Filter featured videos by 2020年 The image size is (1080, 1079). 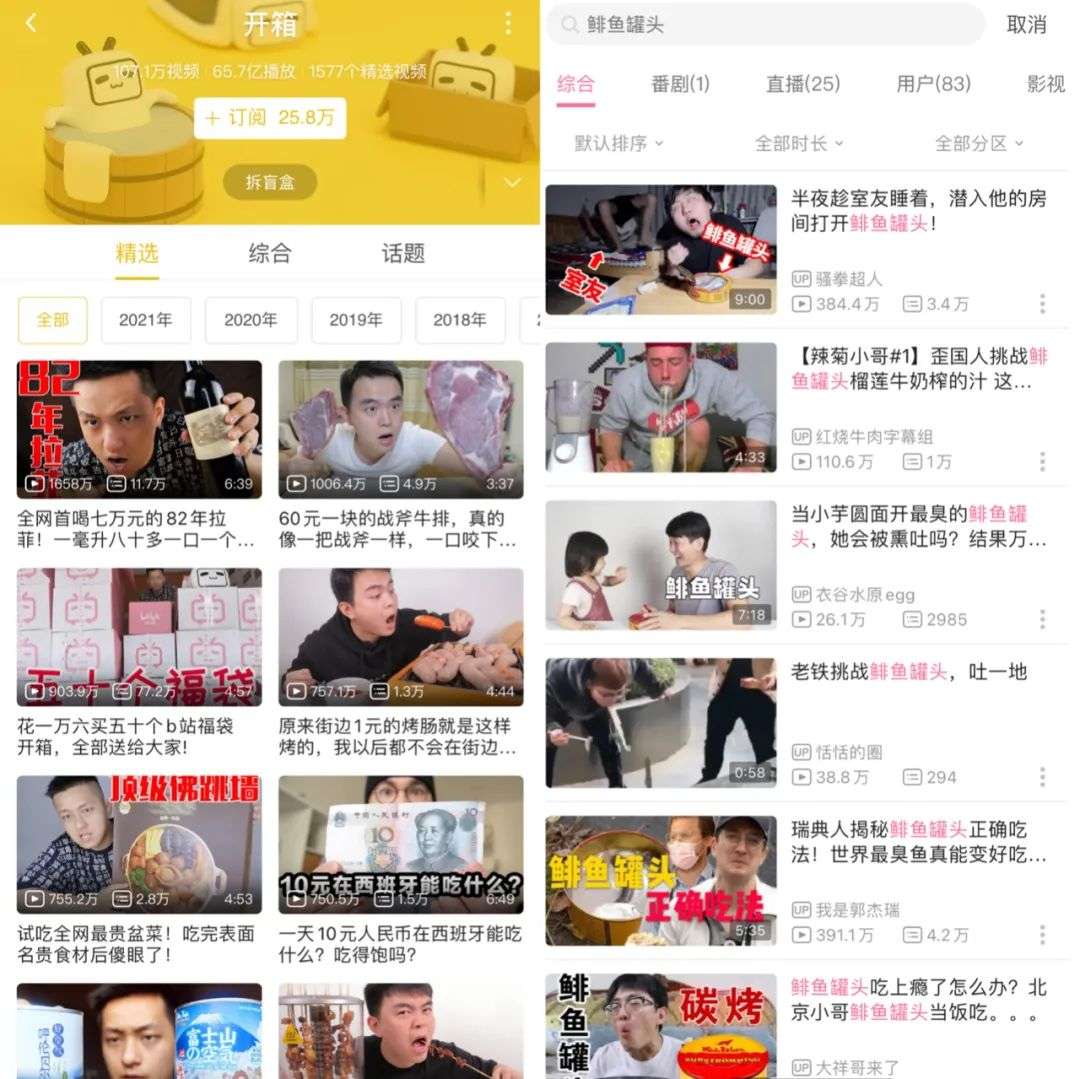pos(251,320)
